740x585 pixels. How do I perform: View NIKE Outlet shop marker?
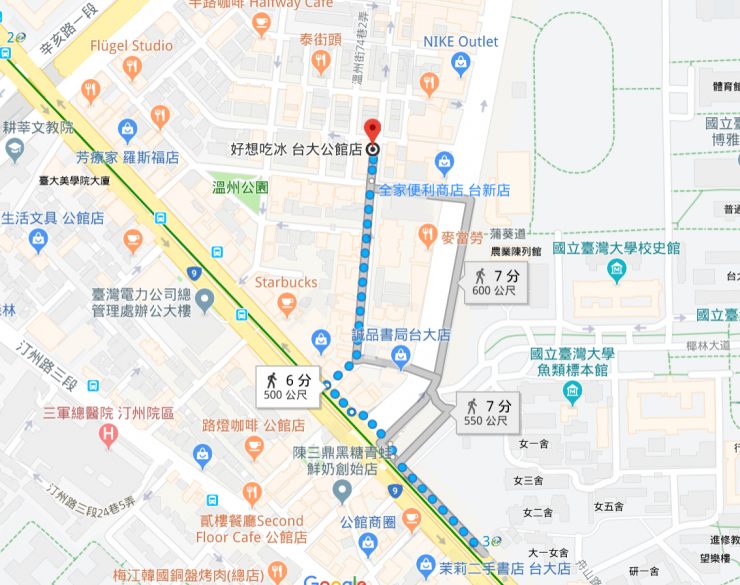[x=461, y=64]
